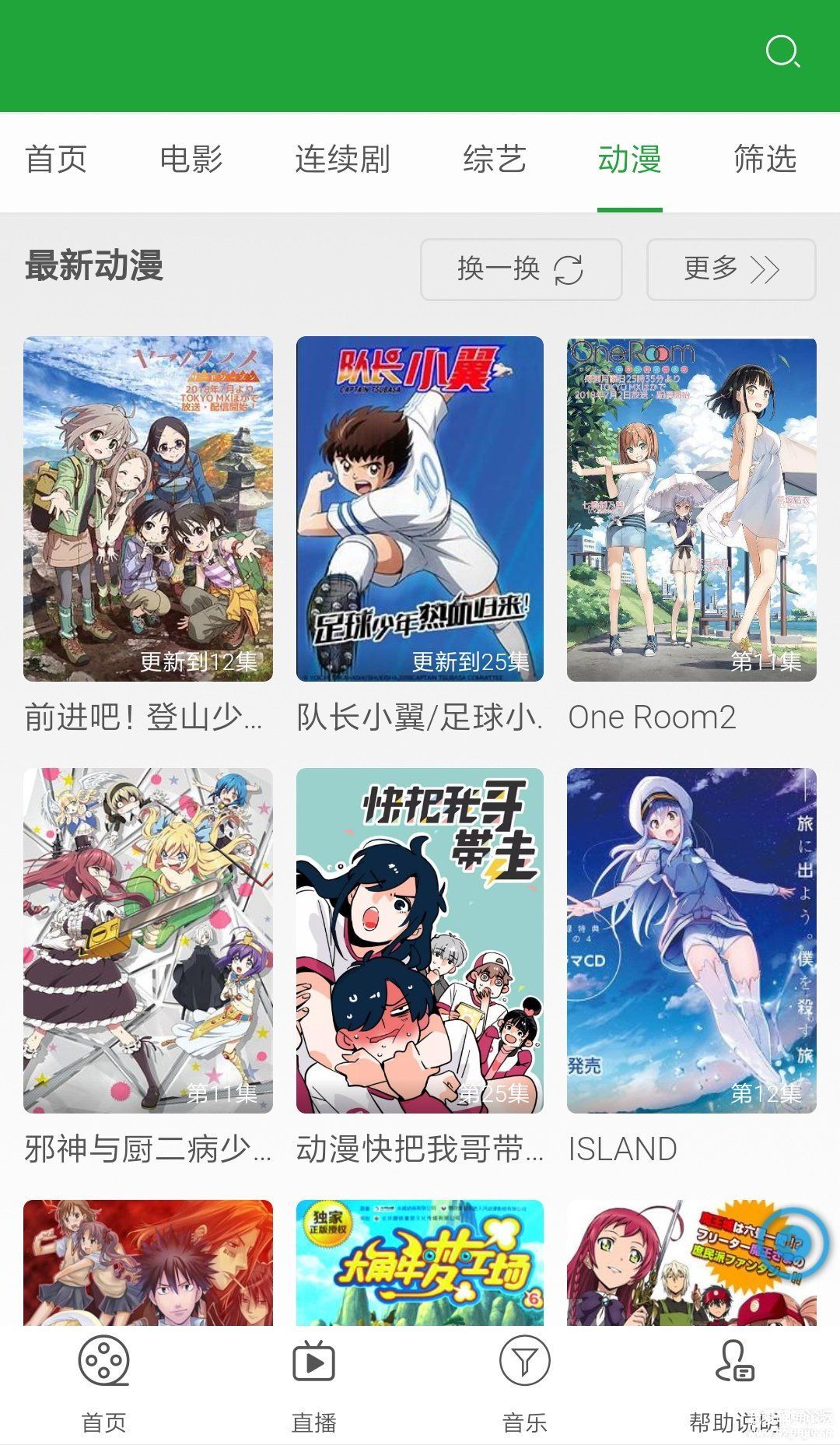840x1445 pixels.
Task: Open the One Room2 anime card
Action: 691,509
